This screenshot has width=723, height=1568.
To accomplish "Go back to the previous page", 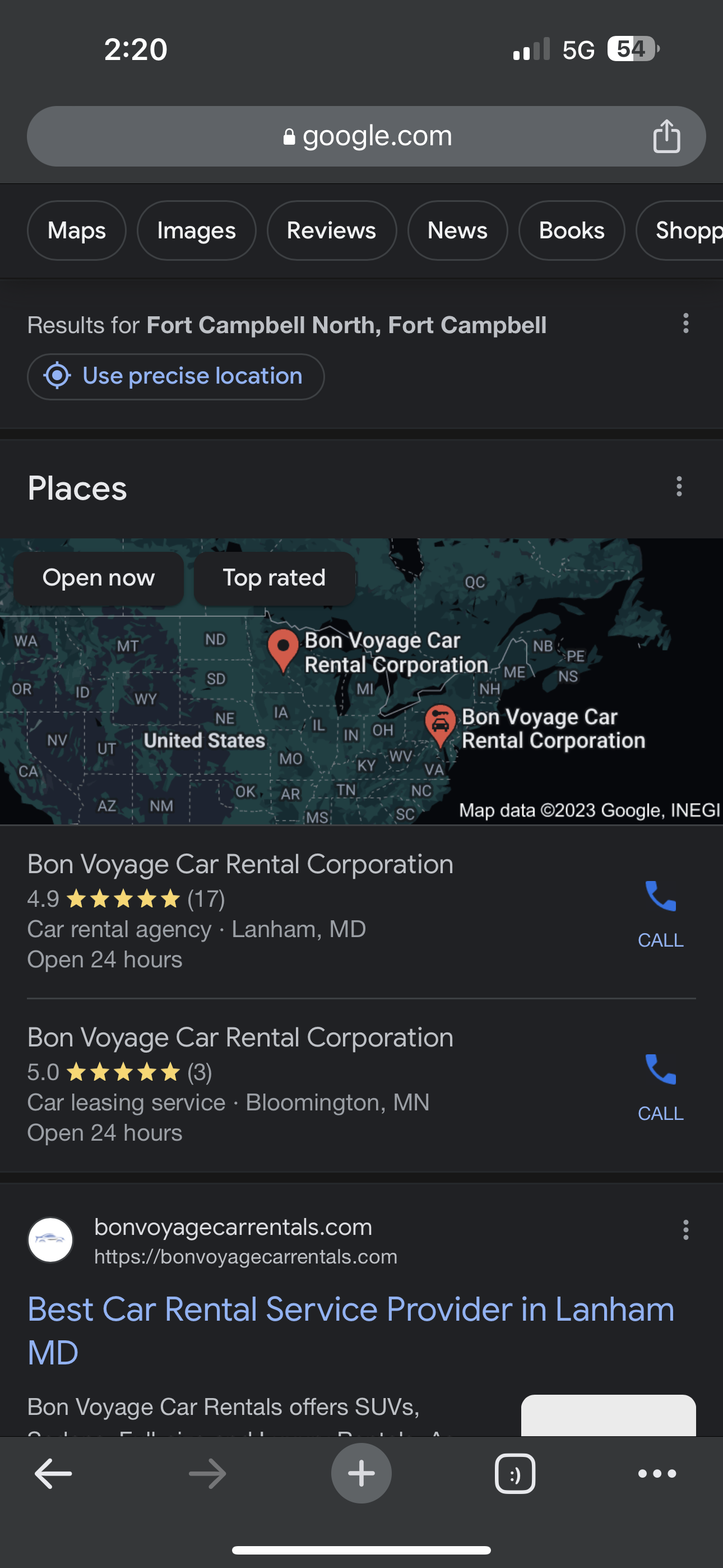I will pos(54,1474).
